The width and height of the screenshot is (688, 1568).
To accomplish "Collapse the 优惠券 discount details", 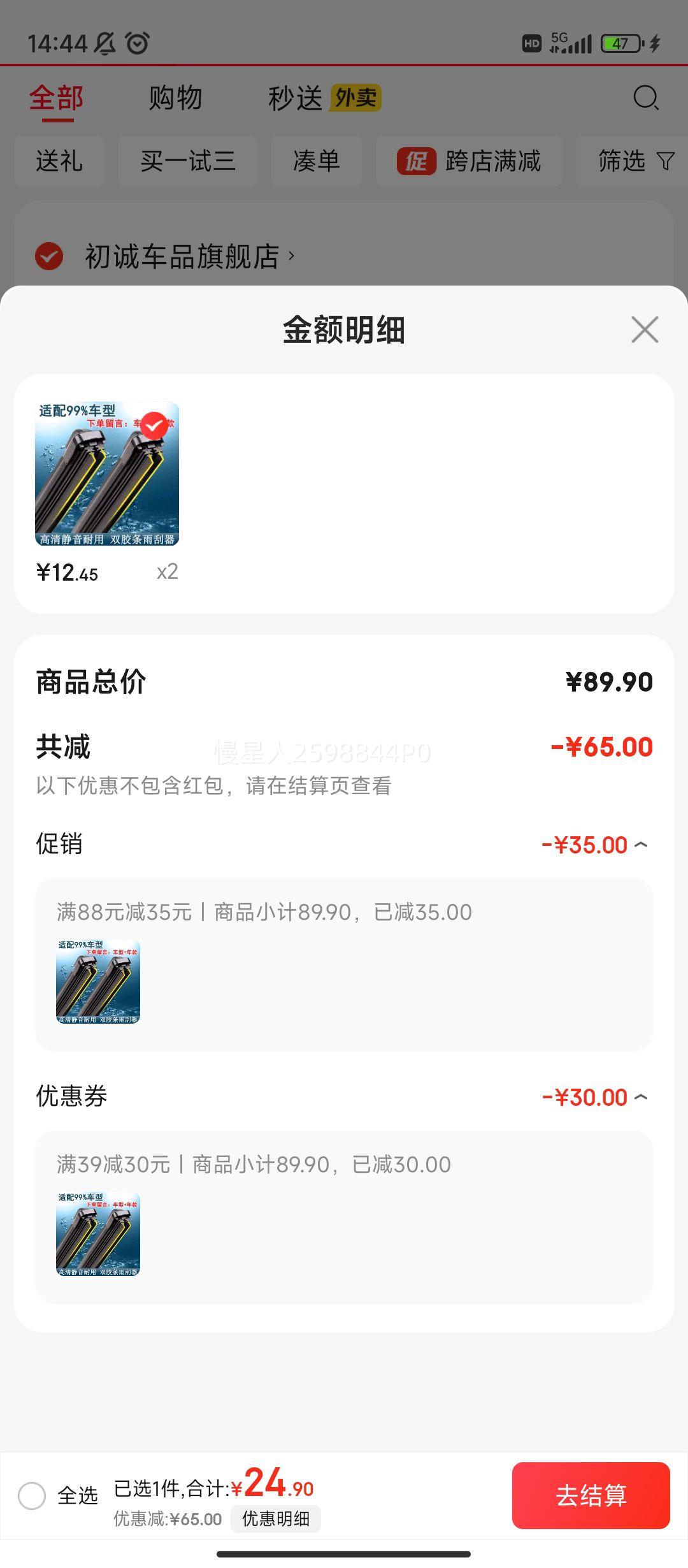I will [x=641, y=1098].
